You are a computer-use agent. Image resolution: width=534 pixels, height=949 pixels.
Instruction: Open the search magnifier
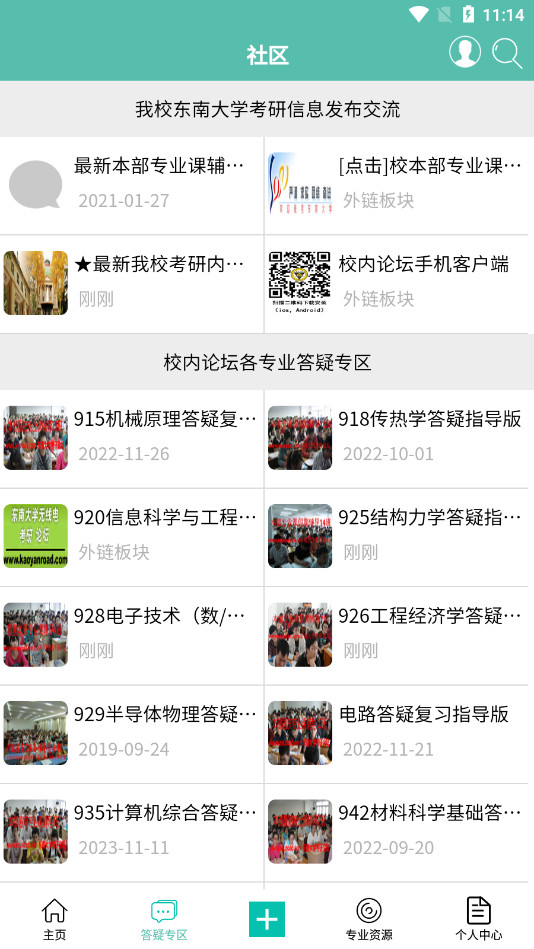[x=507, y=53]
